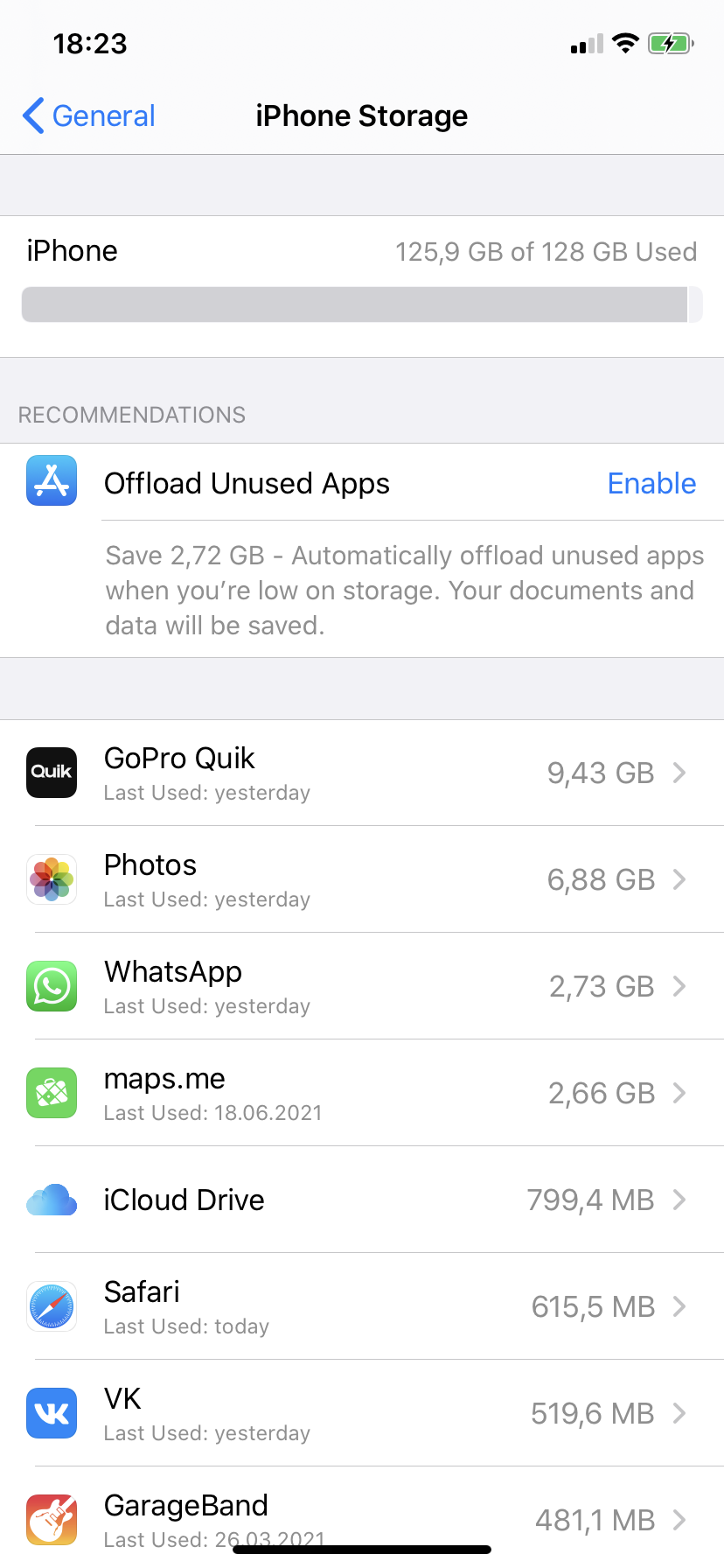The image size is (724, 1568).
Task: Open GoPro Quik storage details
Action: [362, 773]
